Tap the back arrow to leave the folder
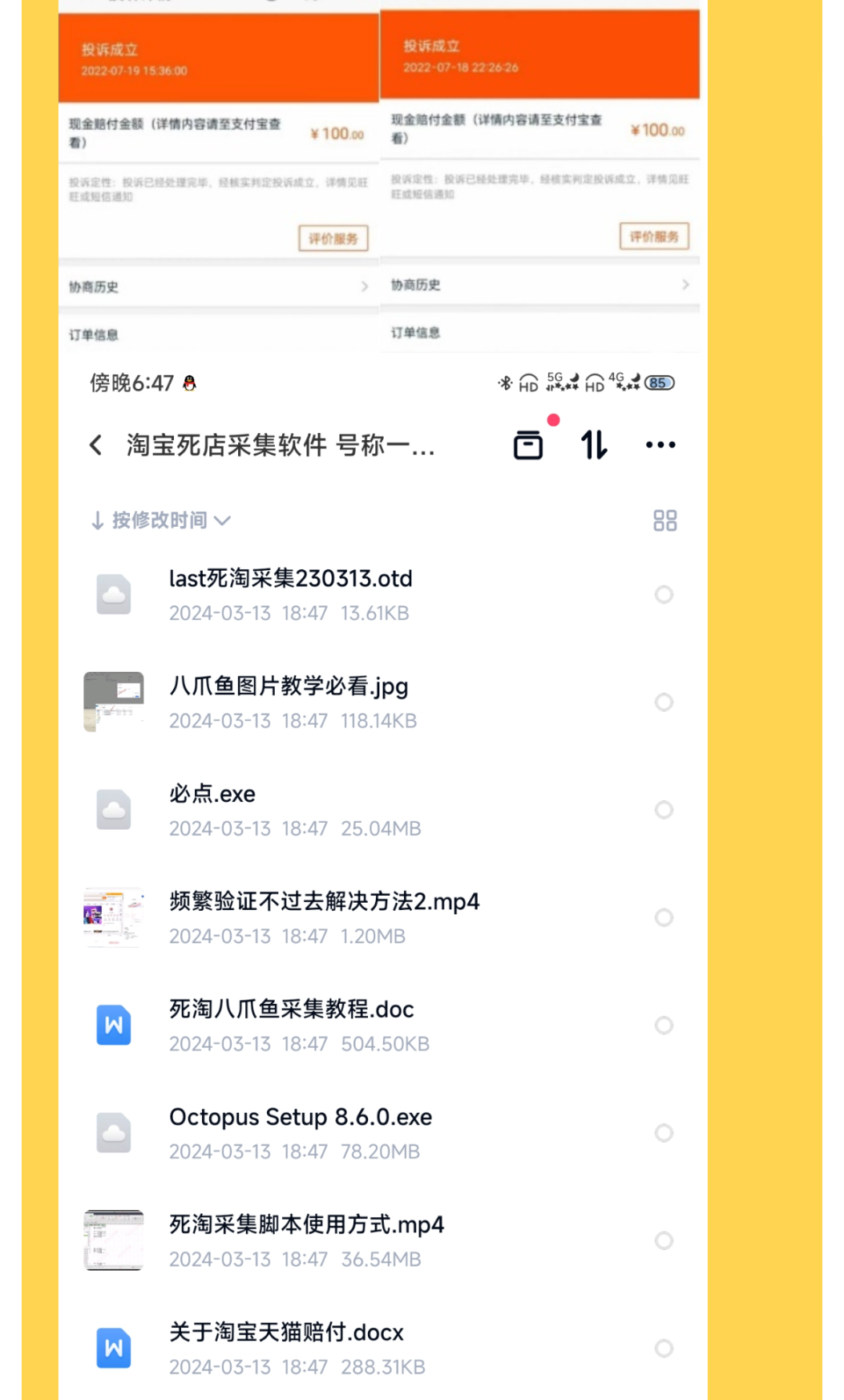Viewport: 844px width, 1400px height. click(96, 443)
